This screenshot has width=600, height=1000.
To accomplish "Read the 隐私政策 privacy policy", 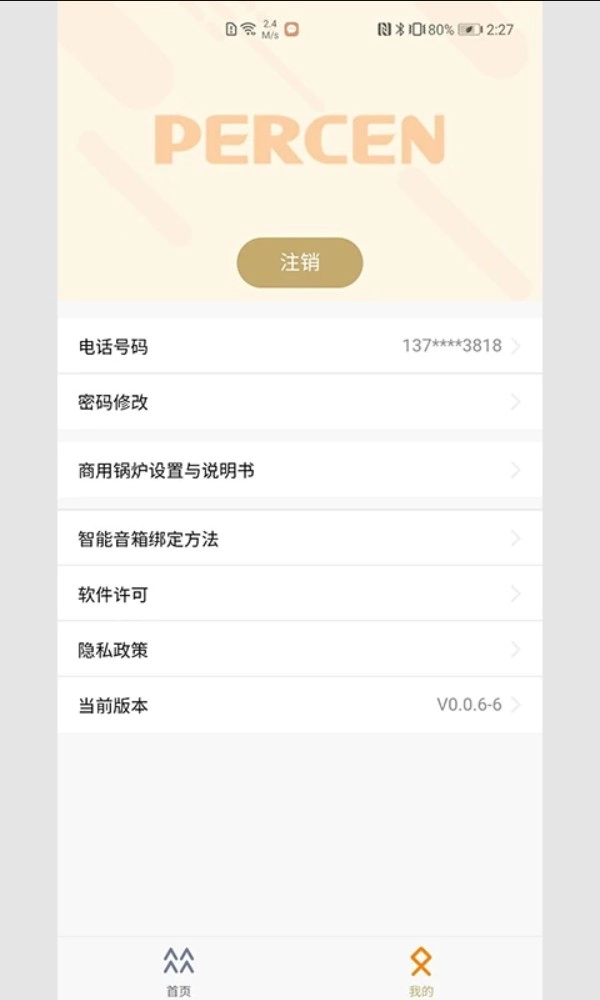I will (299, 650).
